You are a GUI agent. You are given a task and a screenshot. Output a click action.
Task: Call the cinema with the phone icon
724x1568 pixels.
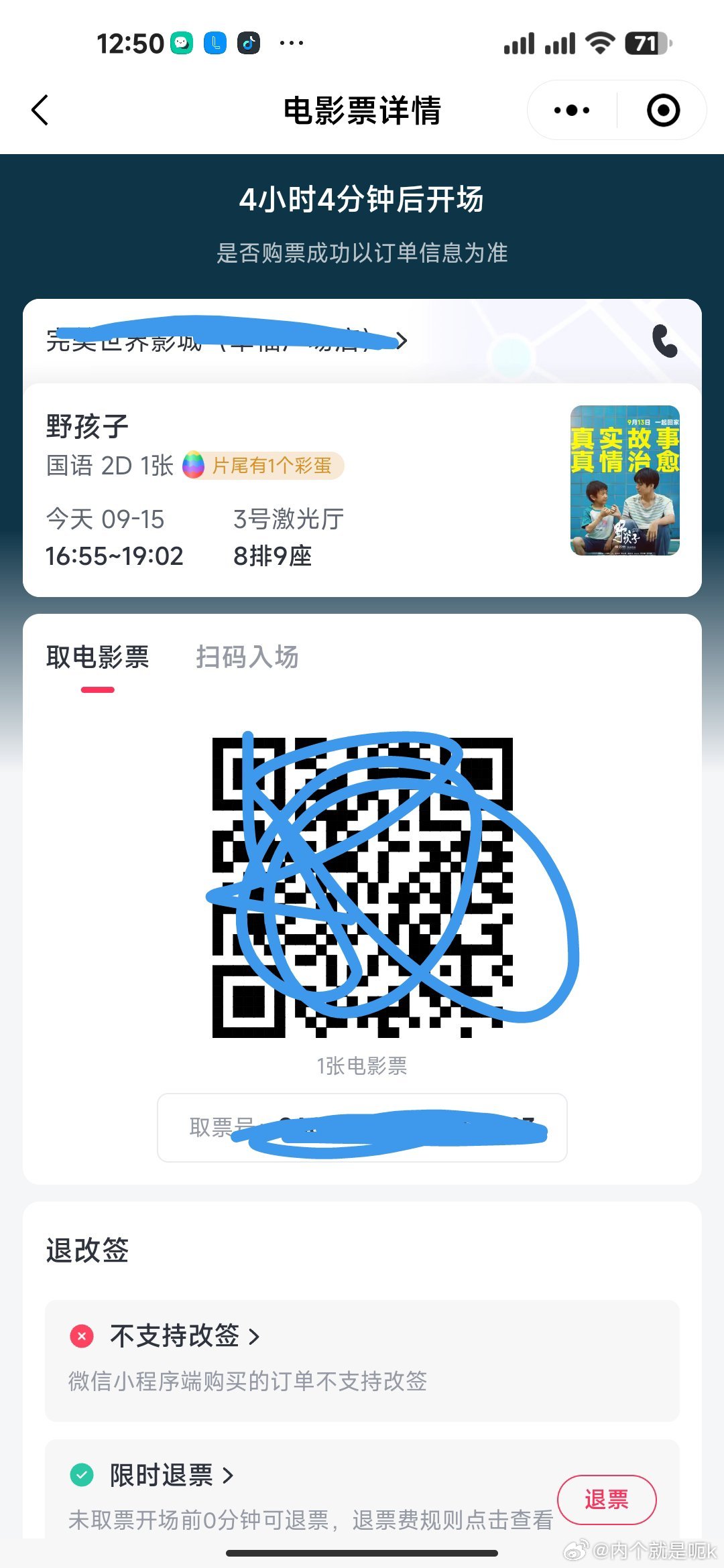[x=665, y=341]
